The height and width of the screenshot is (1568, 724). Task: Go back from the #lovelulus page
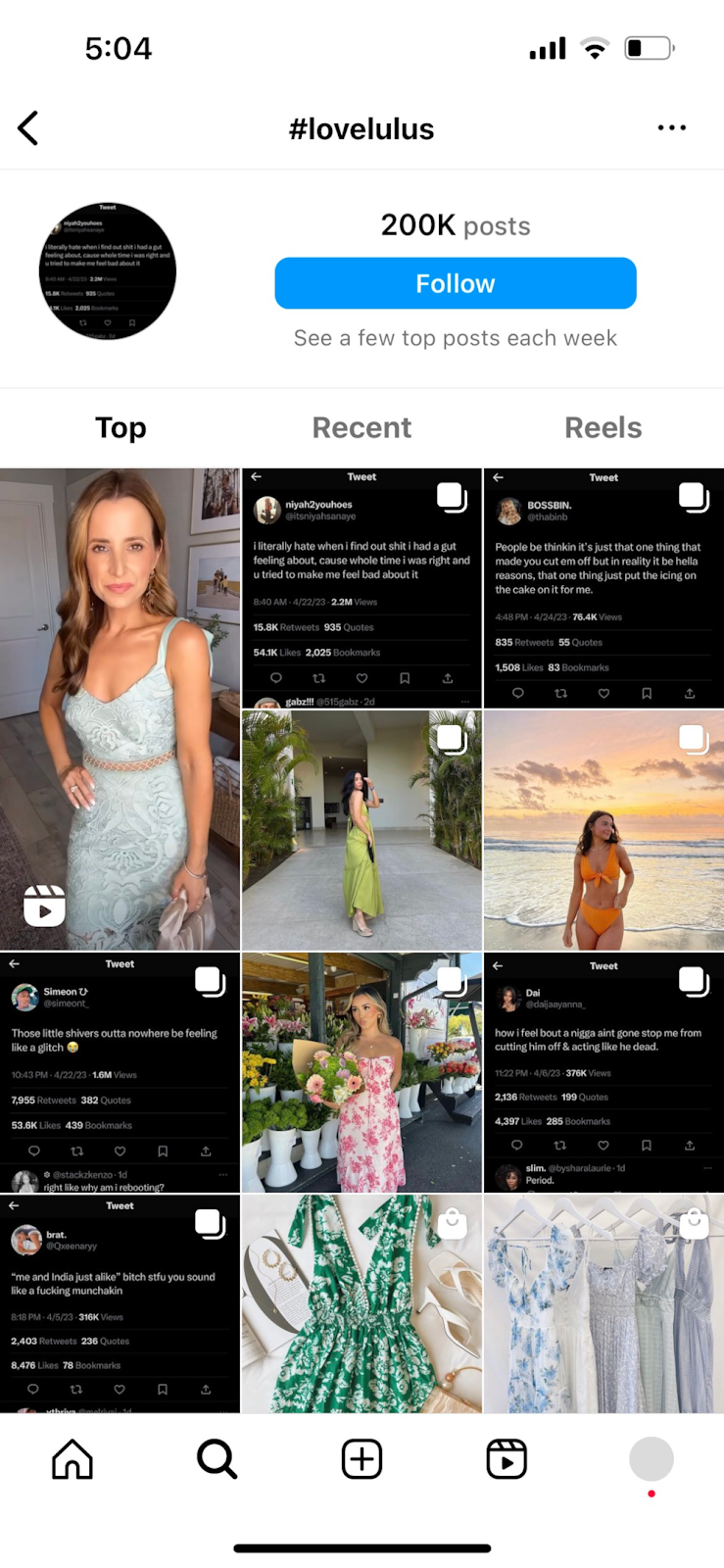28,128
